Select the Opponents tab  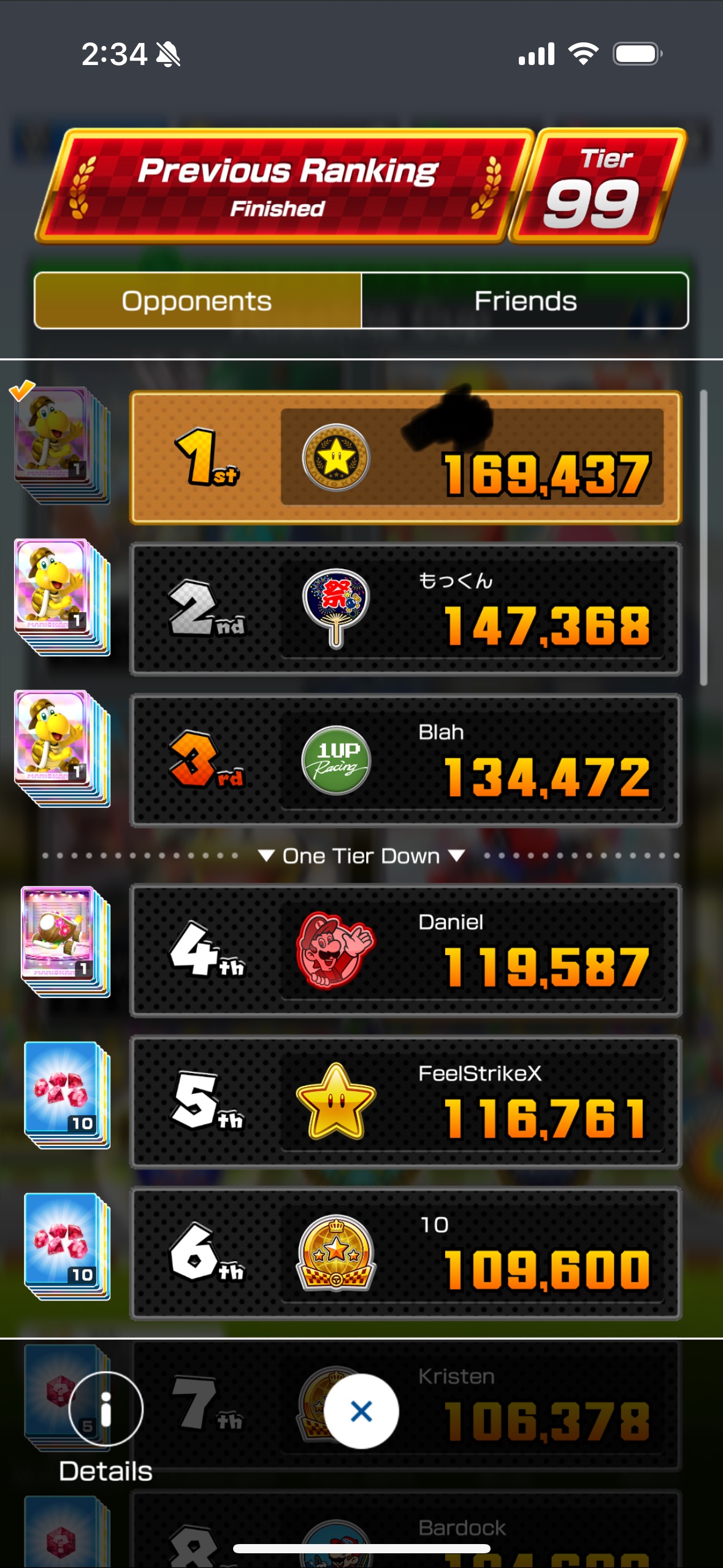pos(197,301)
